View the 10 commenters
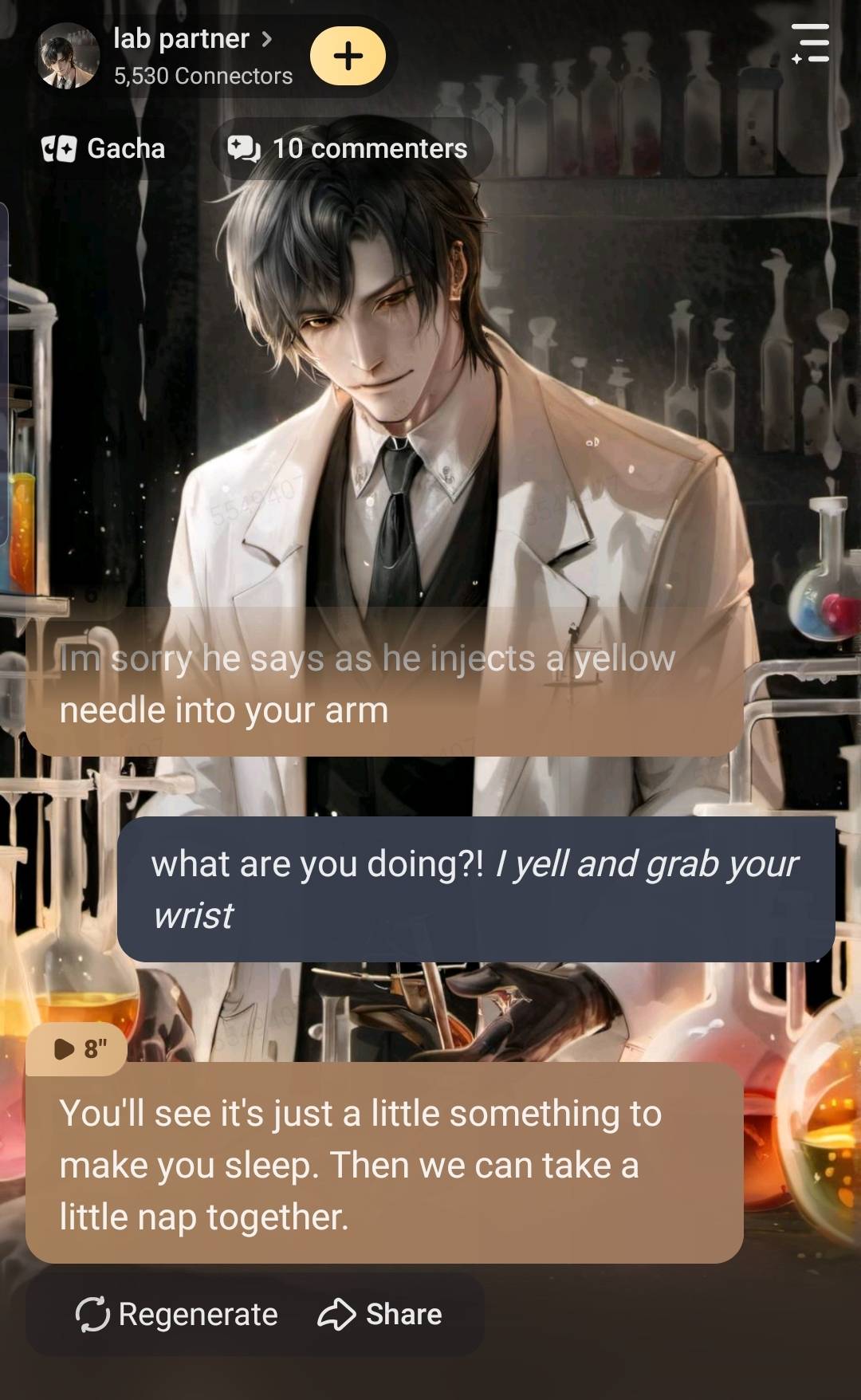This screenshot has height=1400, width=861. pos(349,148)
